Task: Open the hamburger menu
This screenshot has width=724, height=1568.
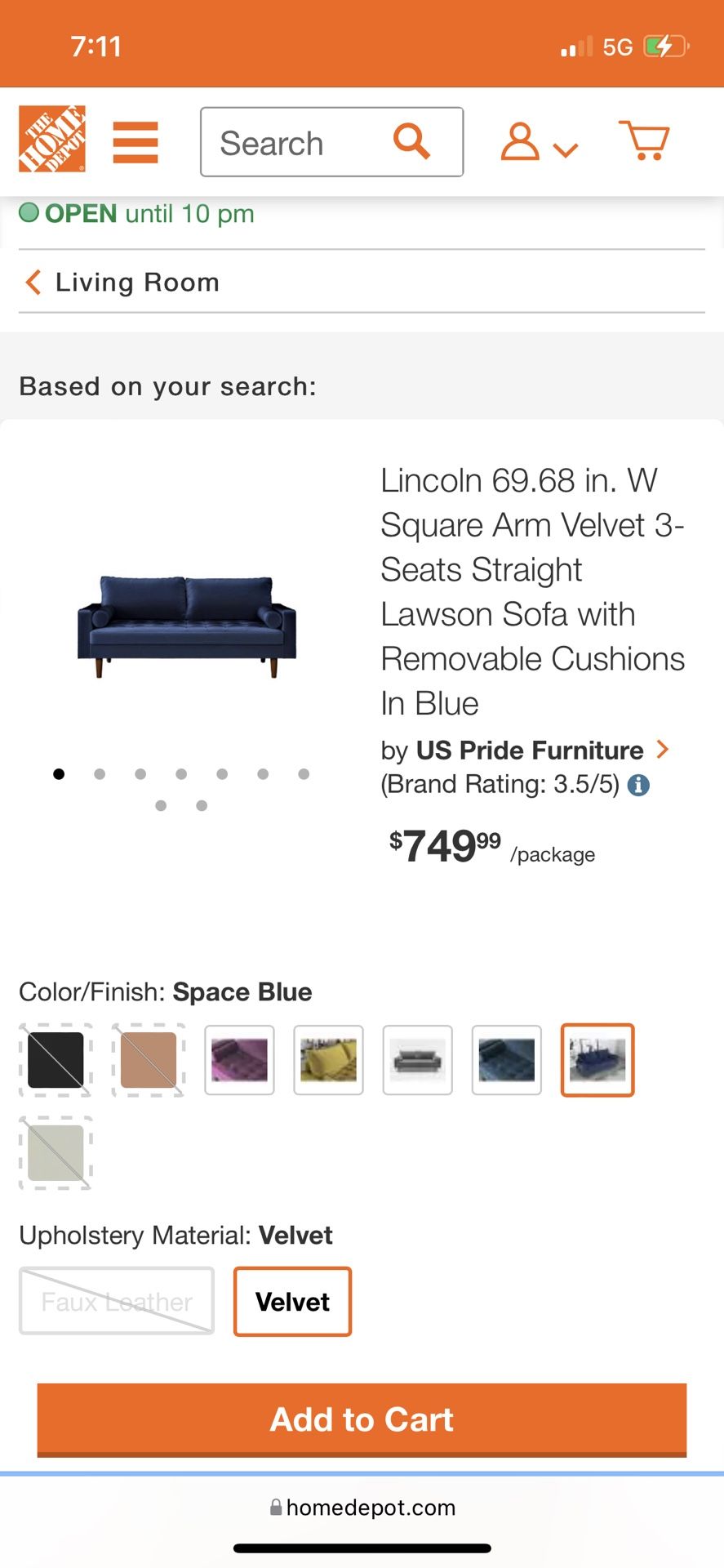Action: pyautogui.click(x=135, y=142)
